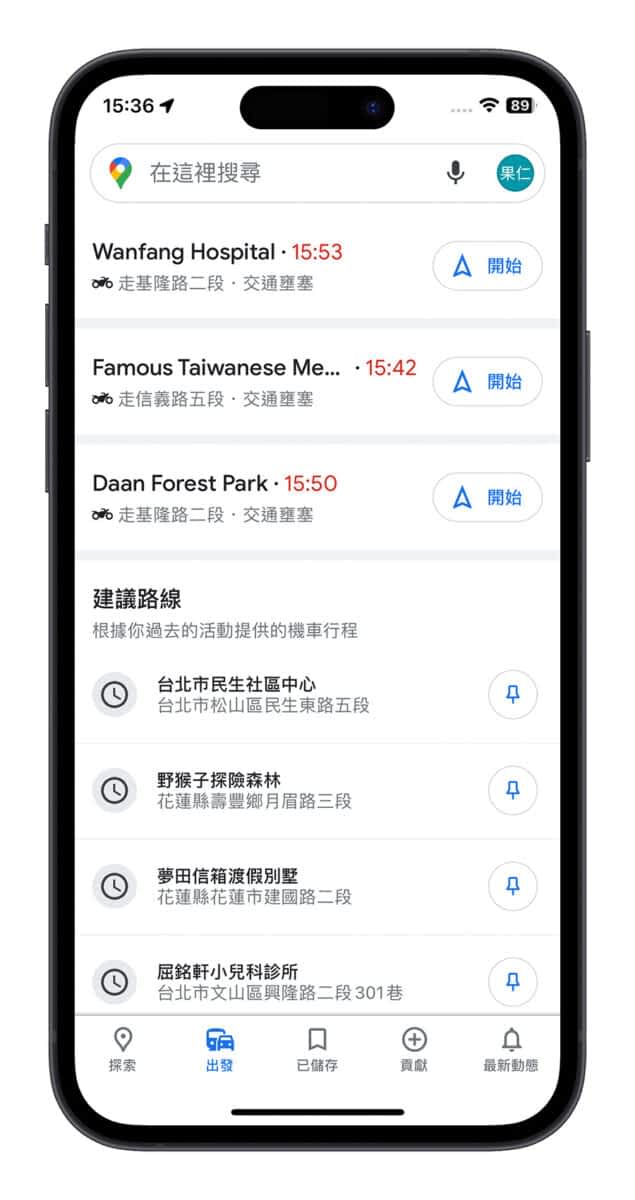635x1200 pixels.
Task: Pin the 屈銘軒小兒科診所 route
Action: pos(512,981)
